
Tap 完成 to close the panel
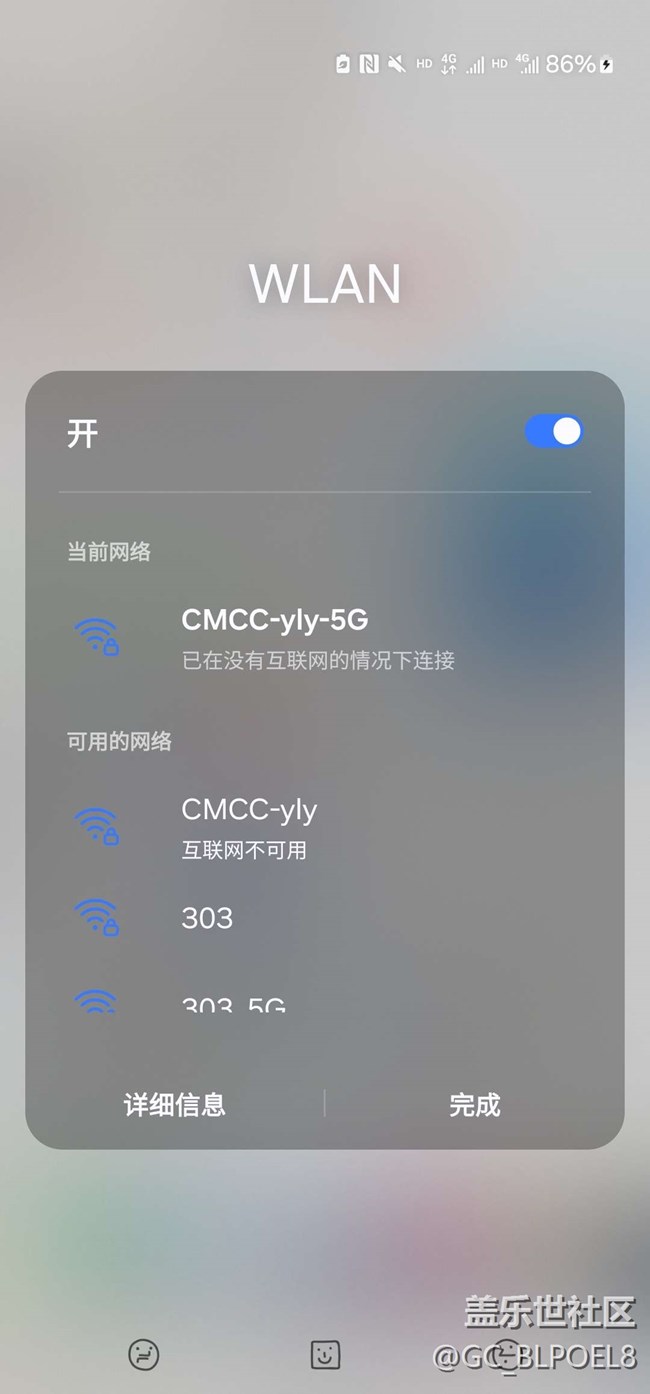[474, 1105]
